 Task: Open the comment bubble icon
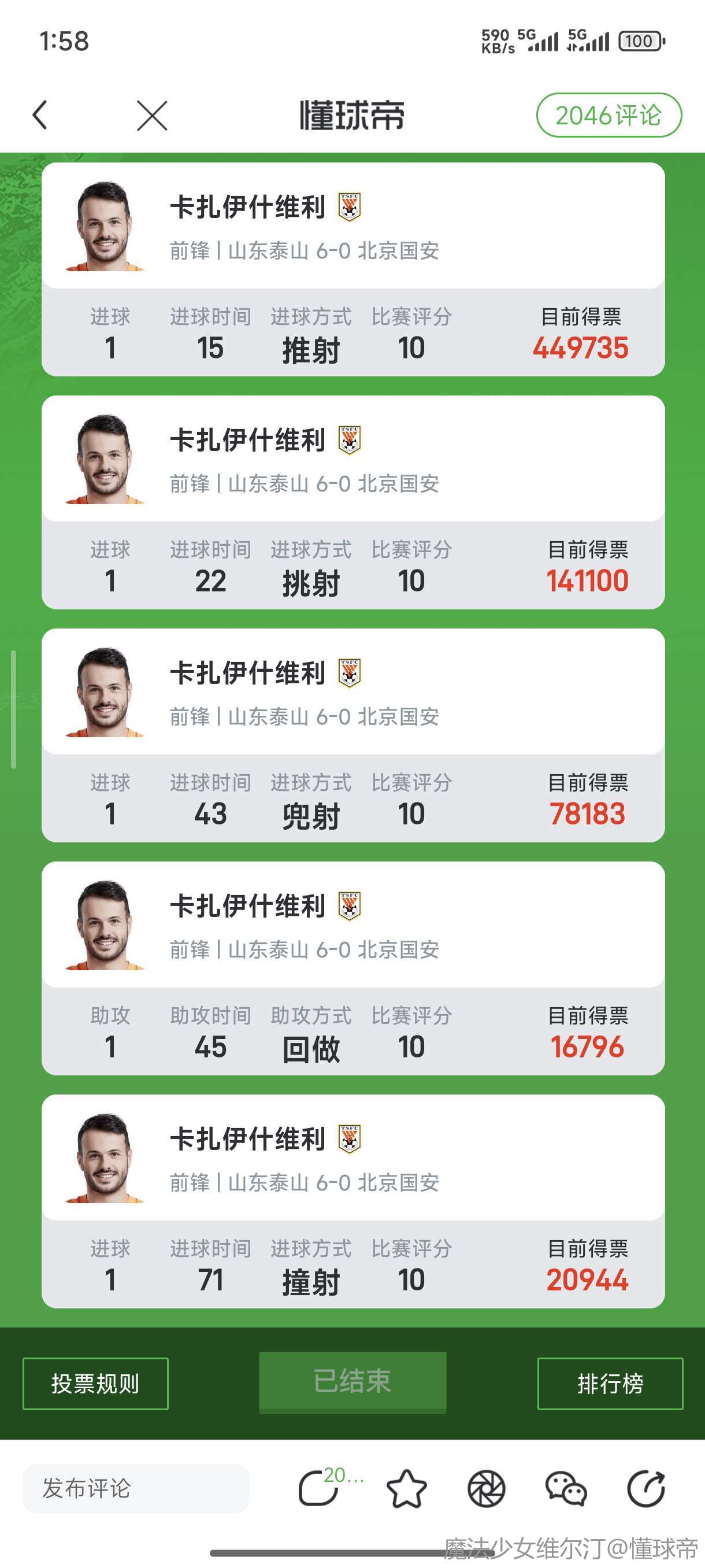click(x=319, y=1488)
